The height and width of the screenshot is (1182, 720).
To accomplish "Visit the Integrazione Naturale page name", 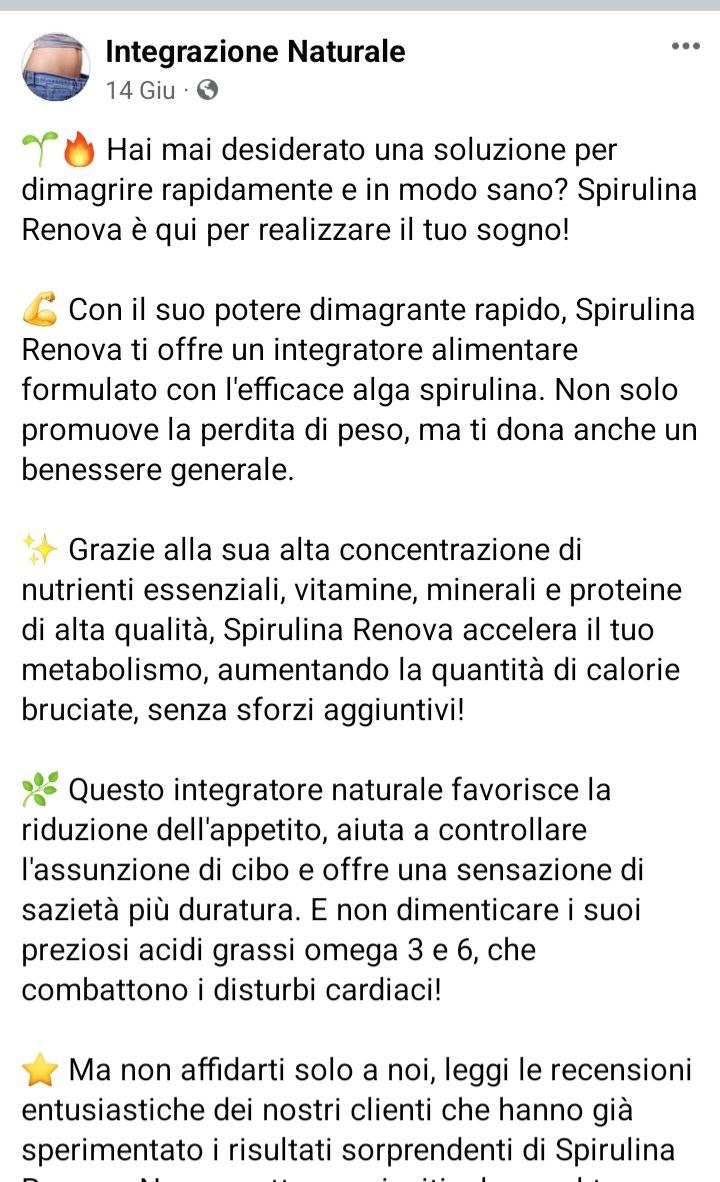I will (255, 51).
